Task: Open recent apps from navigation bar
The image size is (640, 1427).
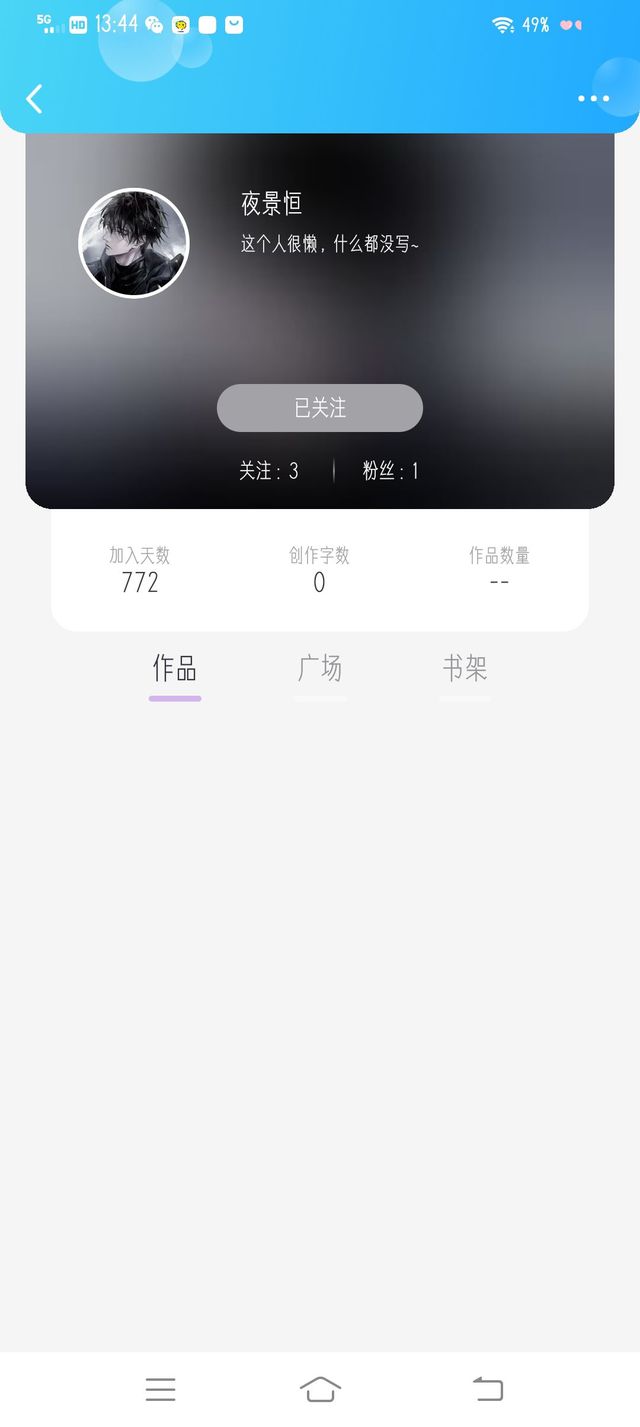Action: point(160,1389)
